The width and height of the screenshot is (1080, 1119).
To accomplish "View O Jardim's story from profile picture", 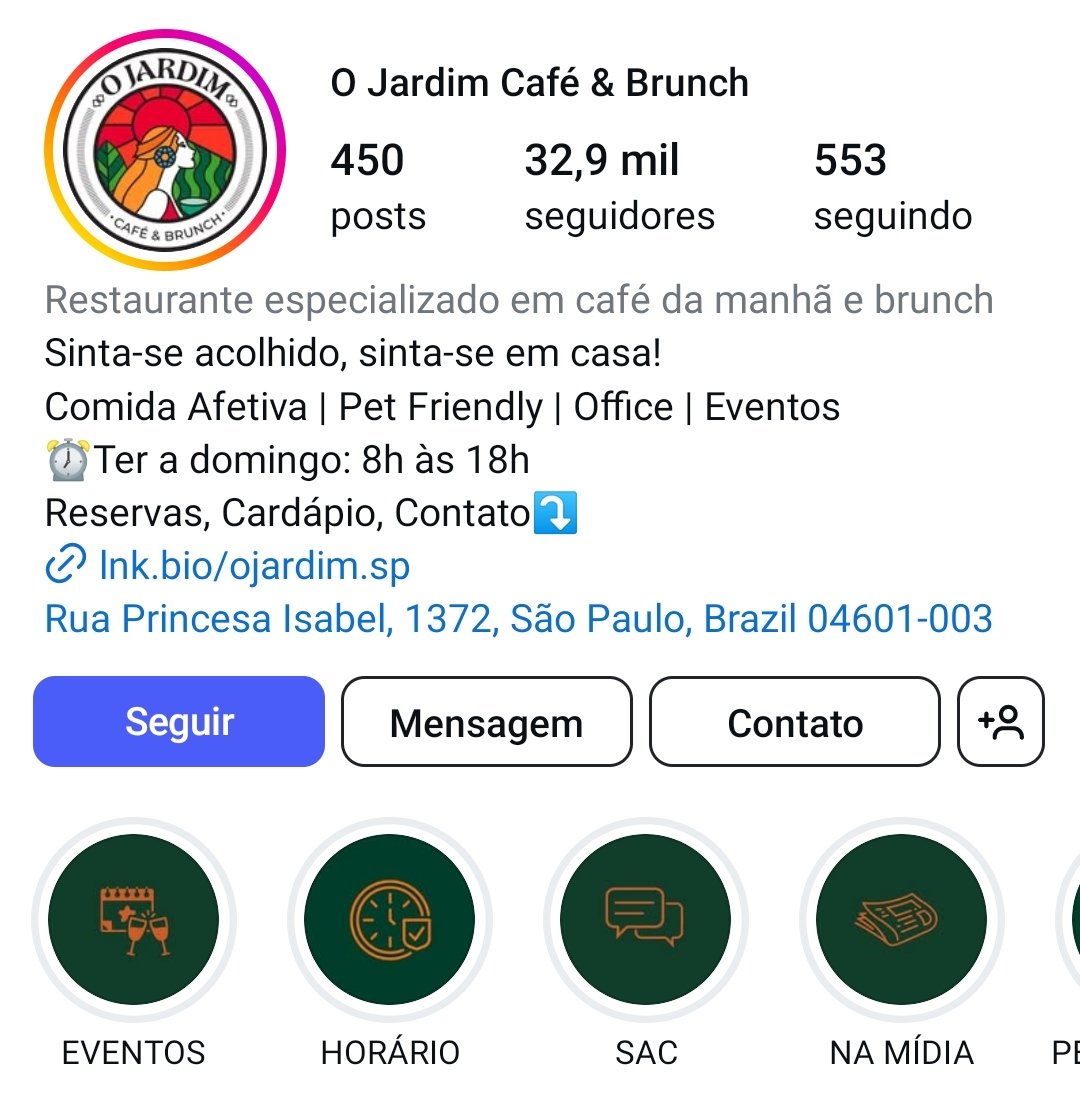I will point(165,150).
